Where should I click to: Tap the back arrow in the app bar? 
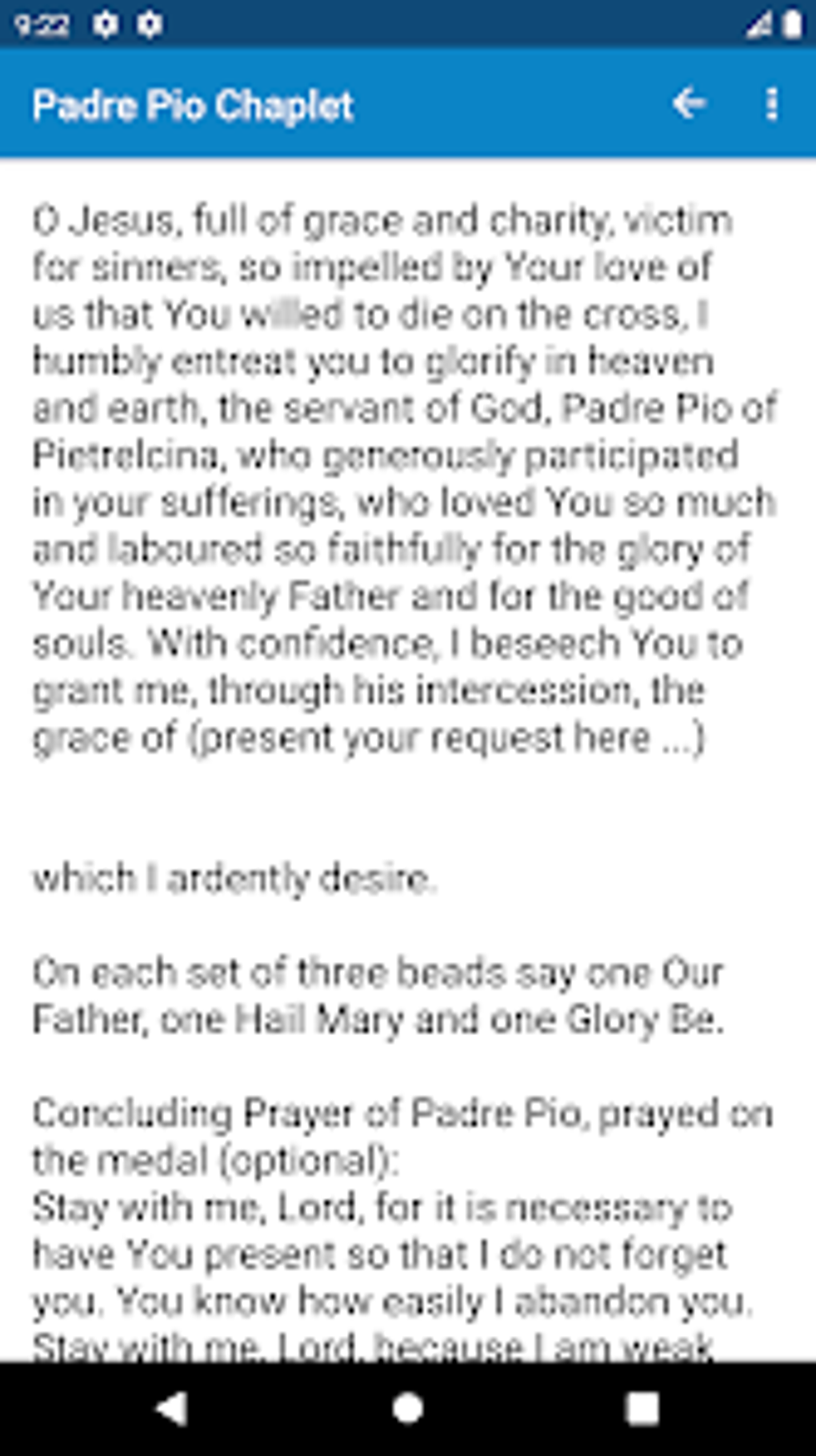[x=688, y=104]
